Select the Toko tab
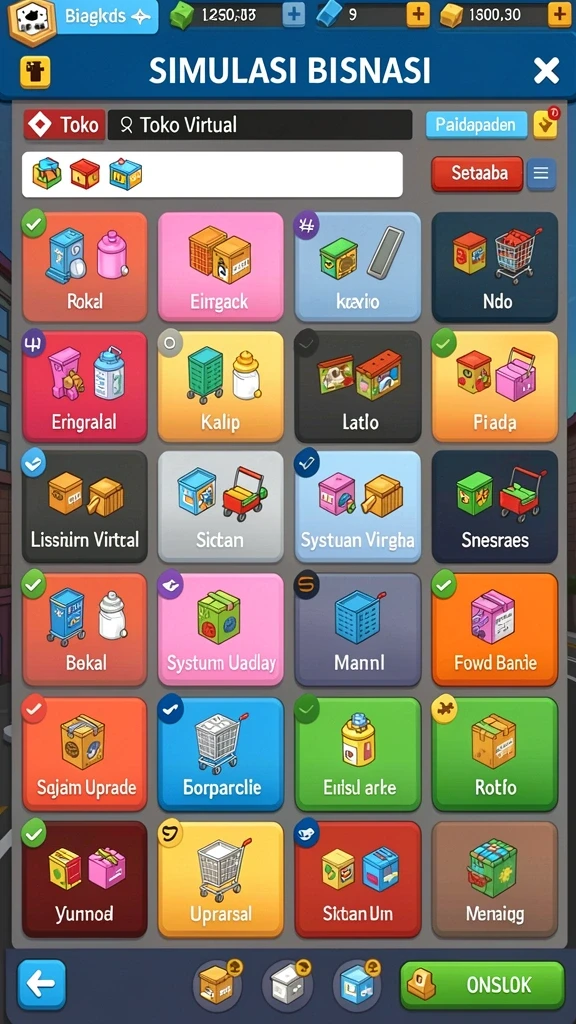The height and width of the screenshot is (1024, 576). [x=65, y=124]
